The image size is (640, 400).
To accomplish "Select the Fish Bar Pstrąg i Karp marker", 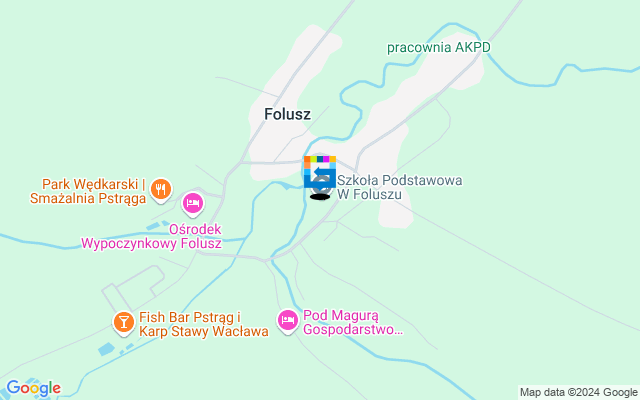I will 123,322.
